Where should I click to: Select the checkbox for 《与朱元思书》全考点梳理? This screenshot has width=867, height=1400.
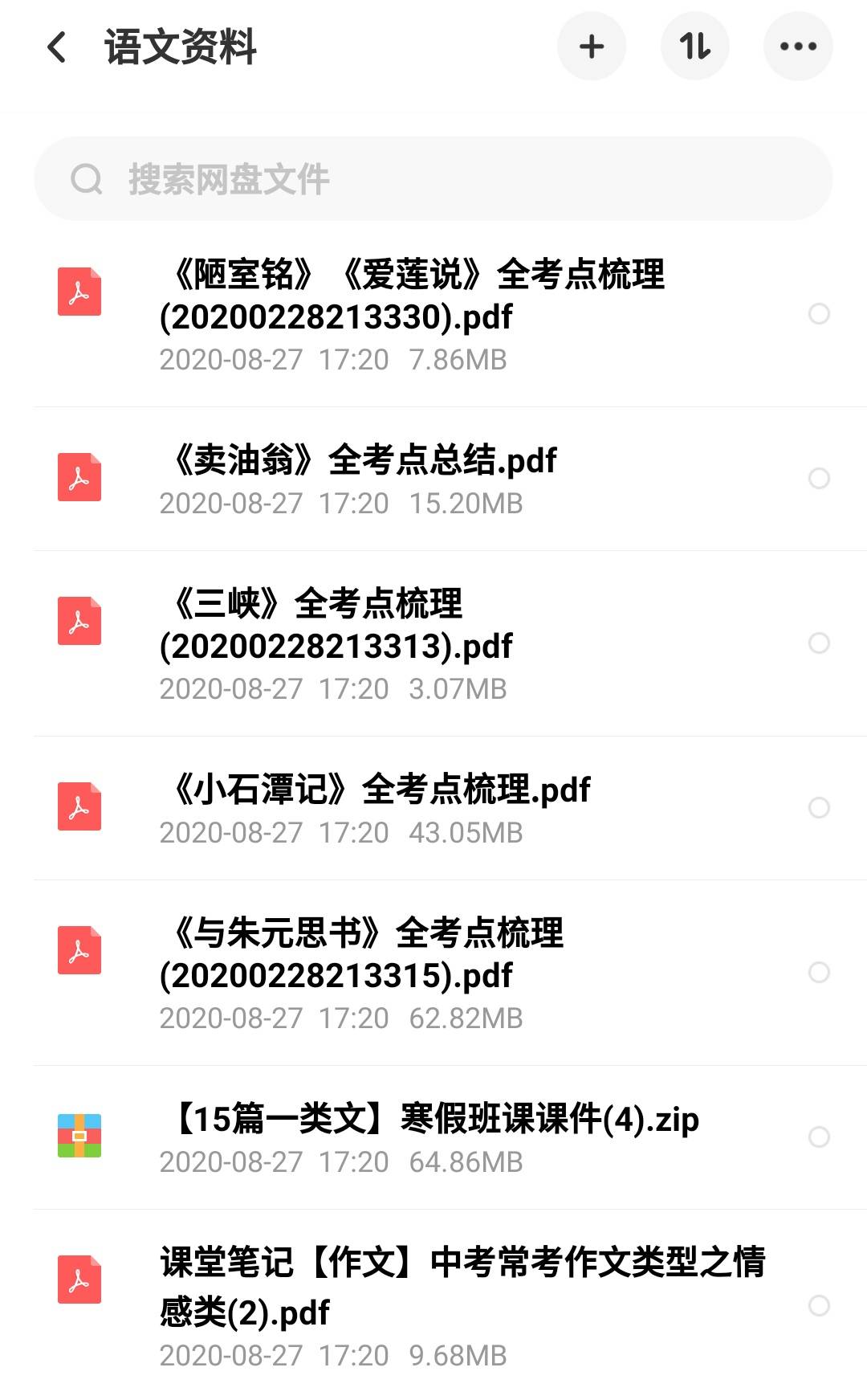point(820,972)
